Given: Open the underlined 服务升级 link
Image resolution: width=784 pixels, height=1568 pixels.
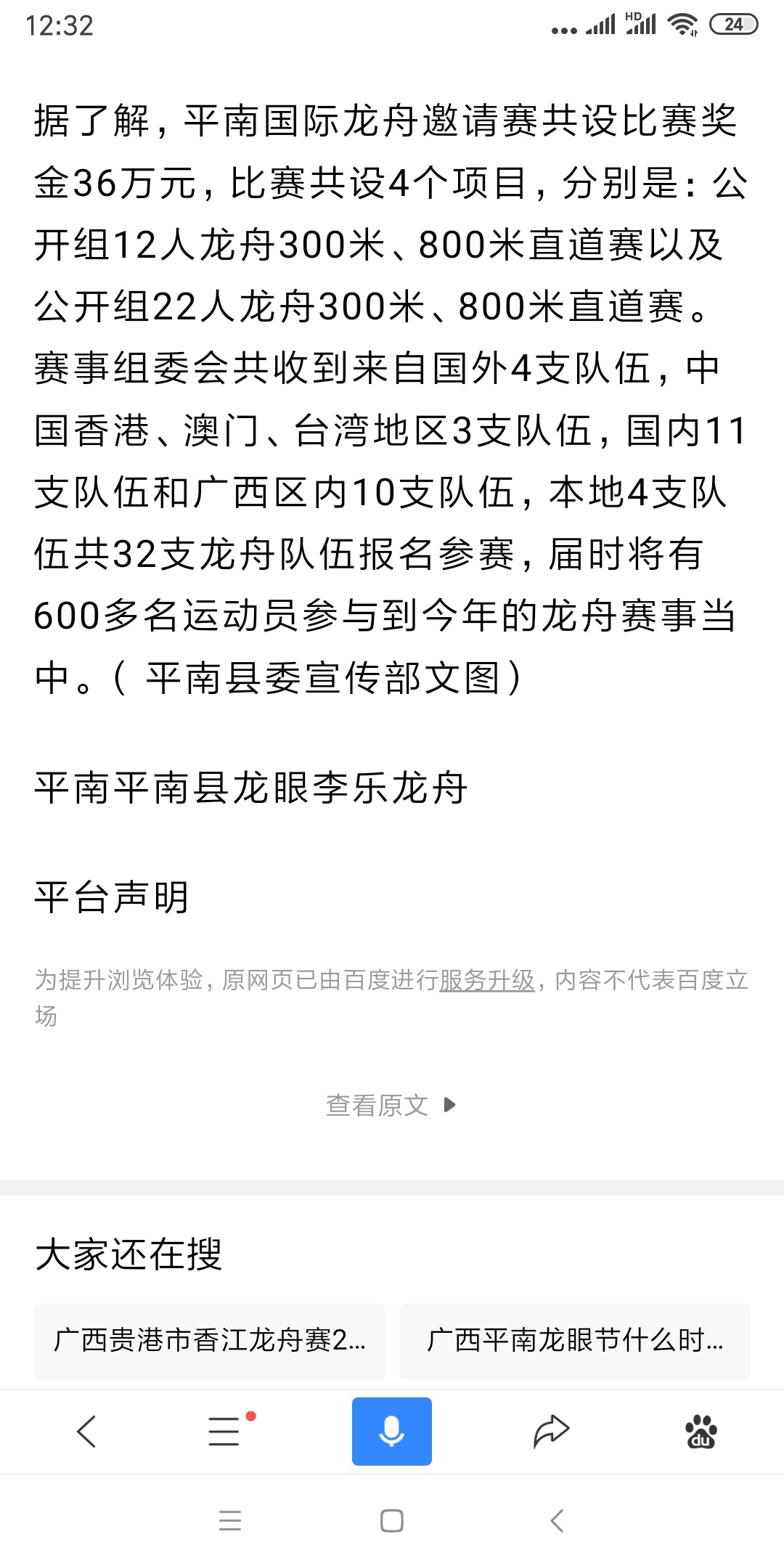Looking at the screenshot, I should pyautogui.click(x=486, y=980).
